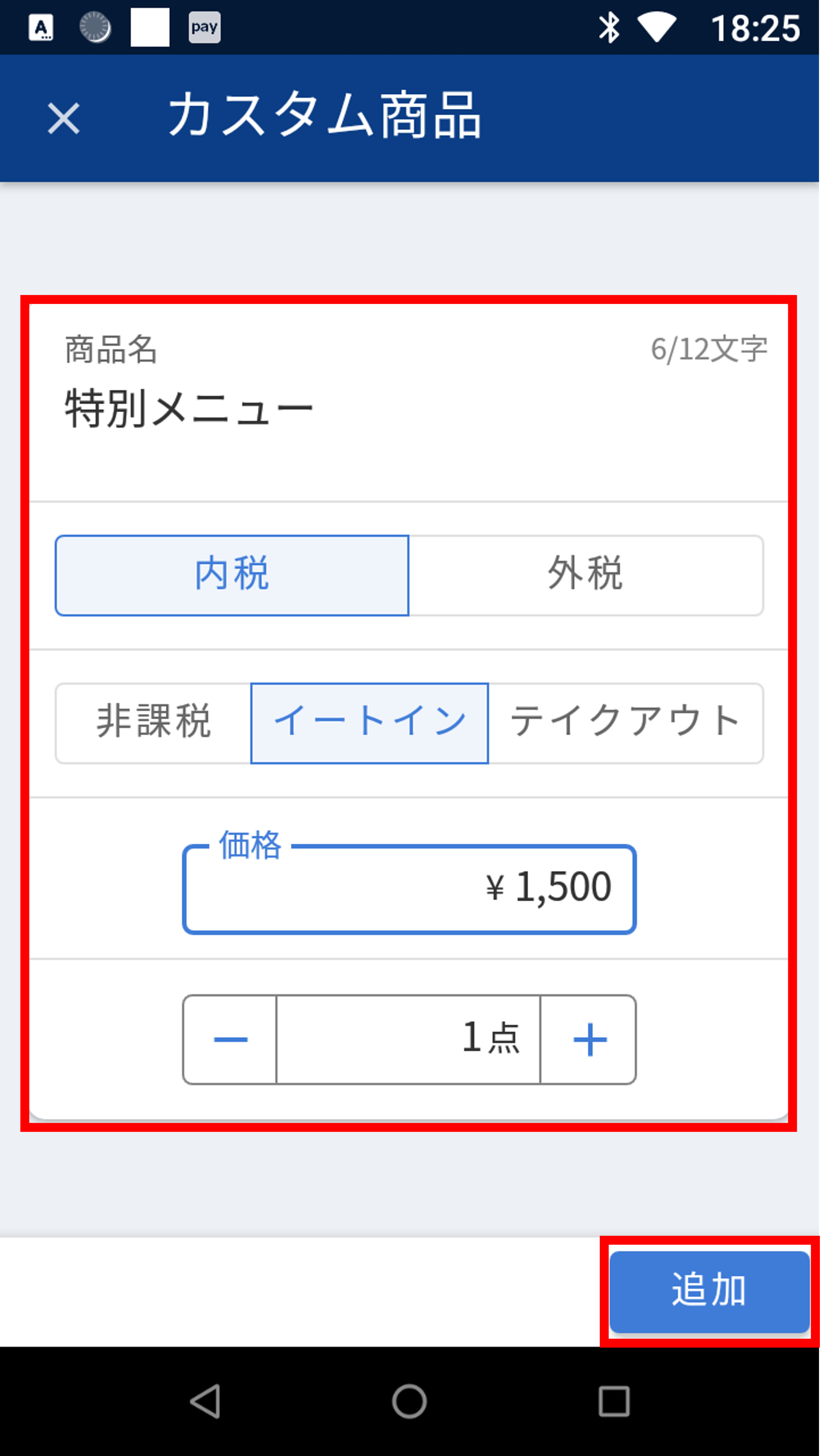The width and height of the screenshot is (820, 1456).
Task: Select the イートイン option
Action: pyautogui.click(x=370, y=722)
